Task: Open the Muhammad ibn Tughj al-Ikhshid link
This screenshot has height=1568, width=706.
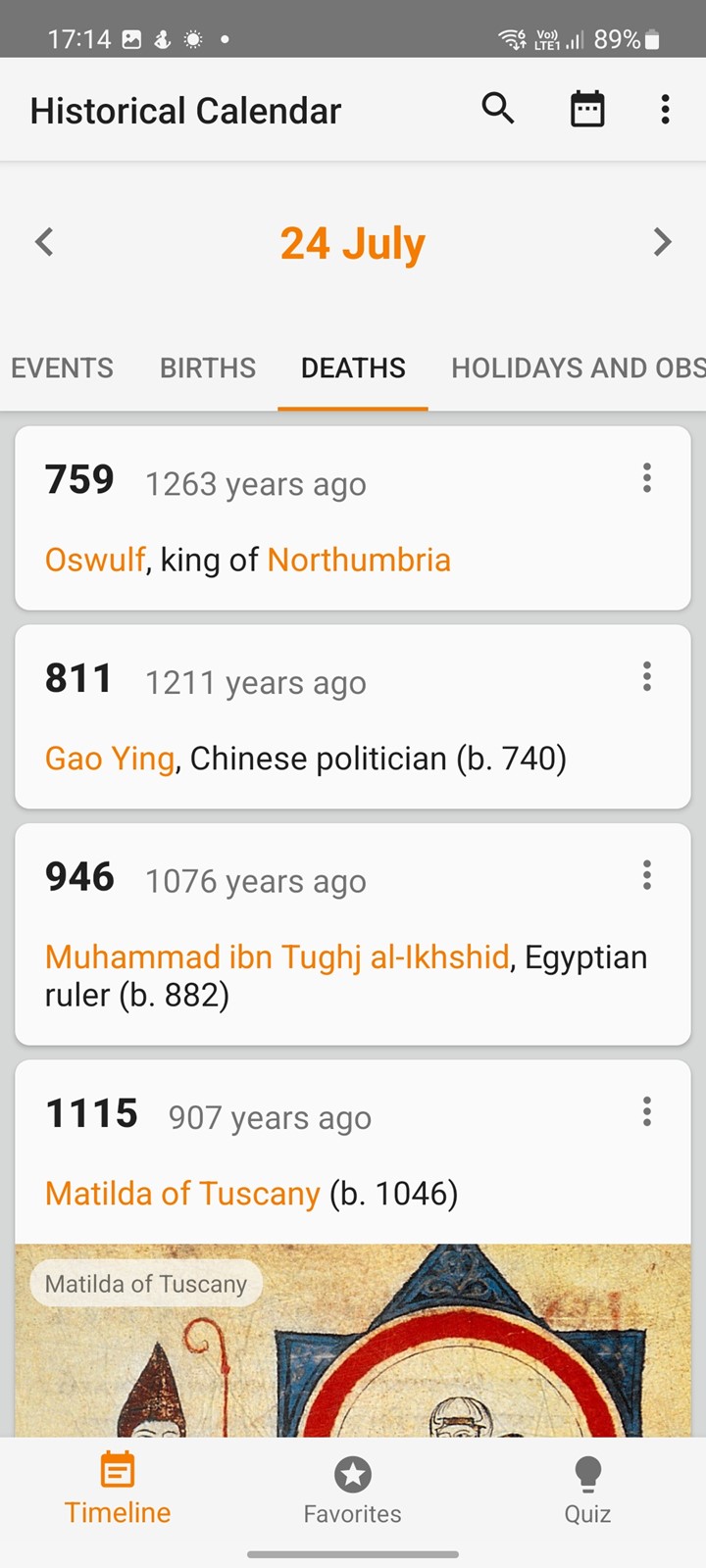Action: click(277, 956)
